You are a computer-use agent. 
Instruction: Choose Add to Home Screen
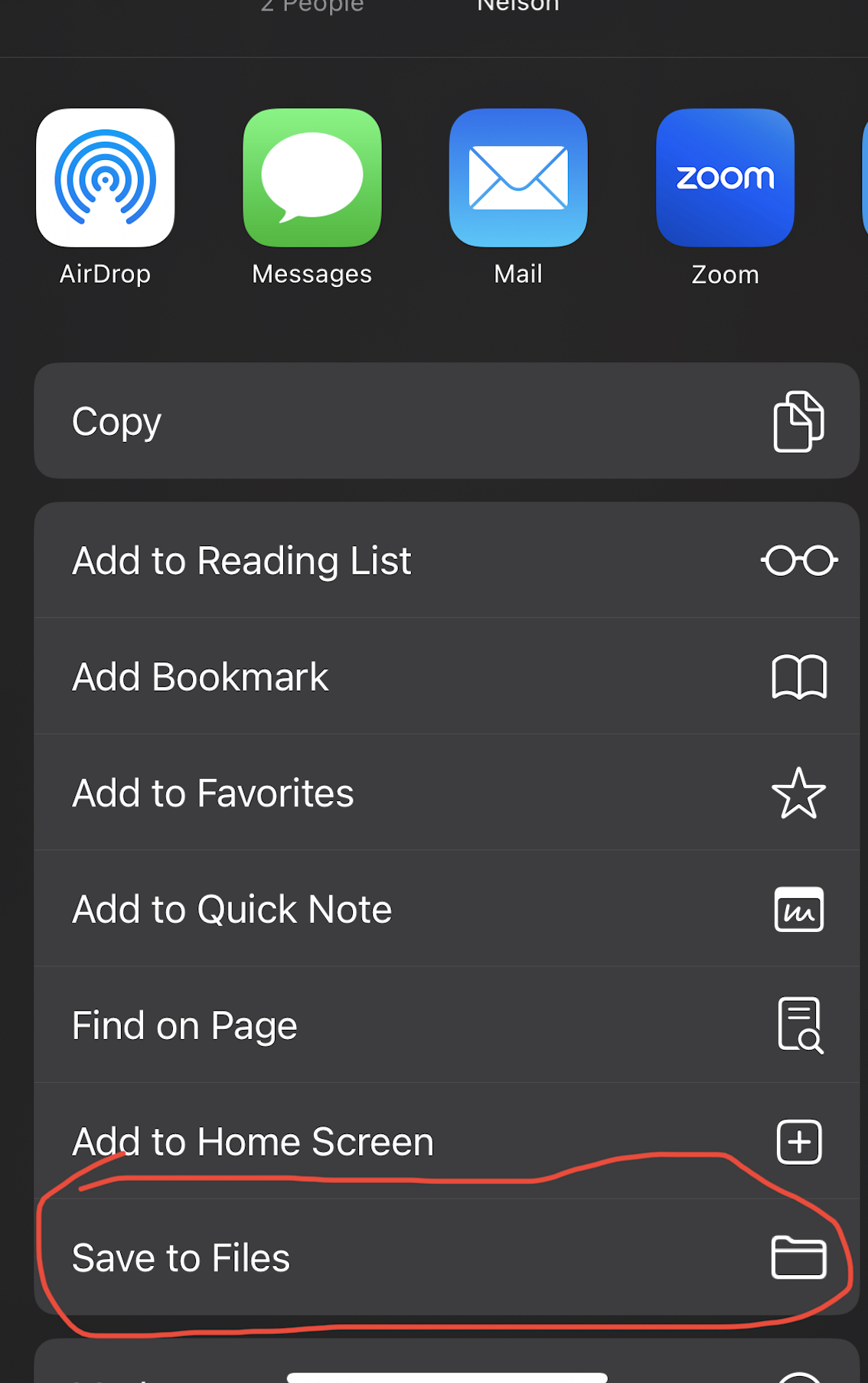[446, 1142]
